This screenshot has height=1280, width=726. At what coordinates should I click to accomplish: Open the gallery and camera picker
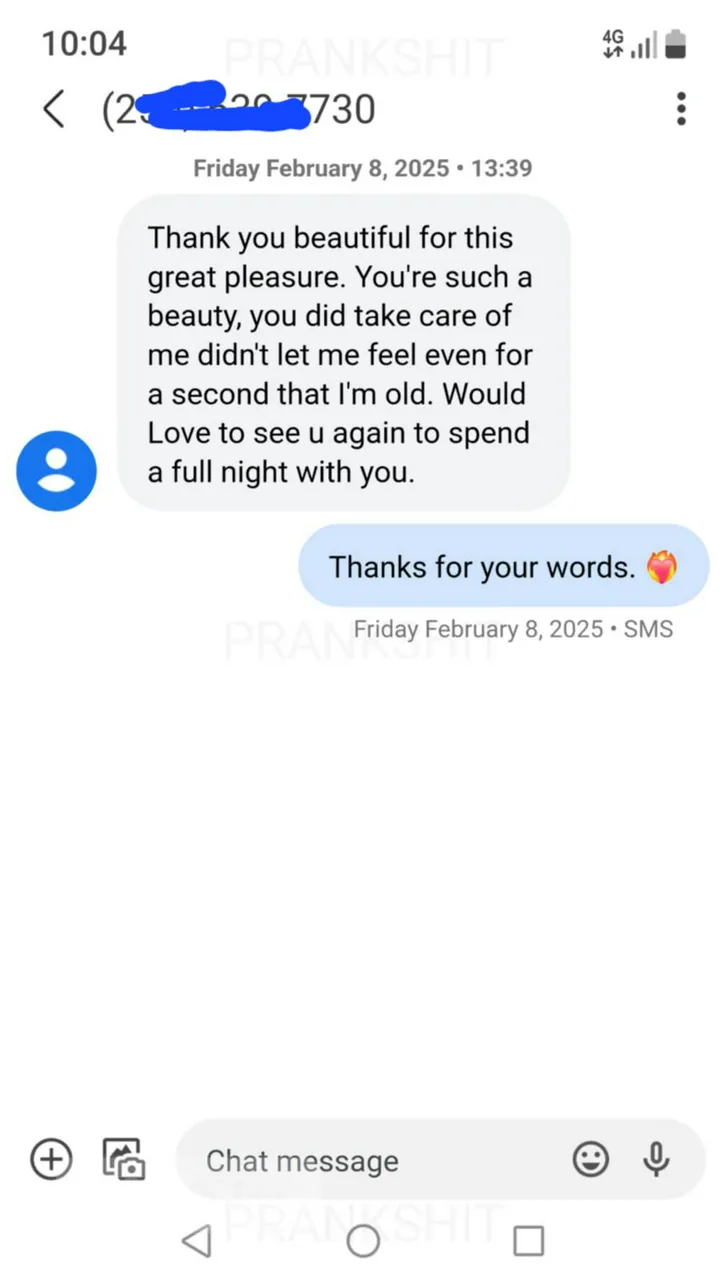point(125,1160)
